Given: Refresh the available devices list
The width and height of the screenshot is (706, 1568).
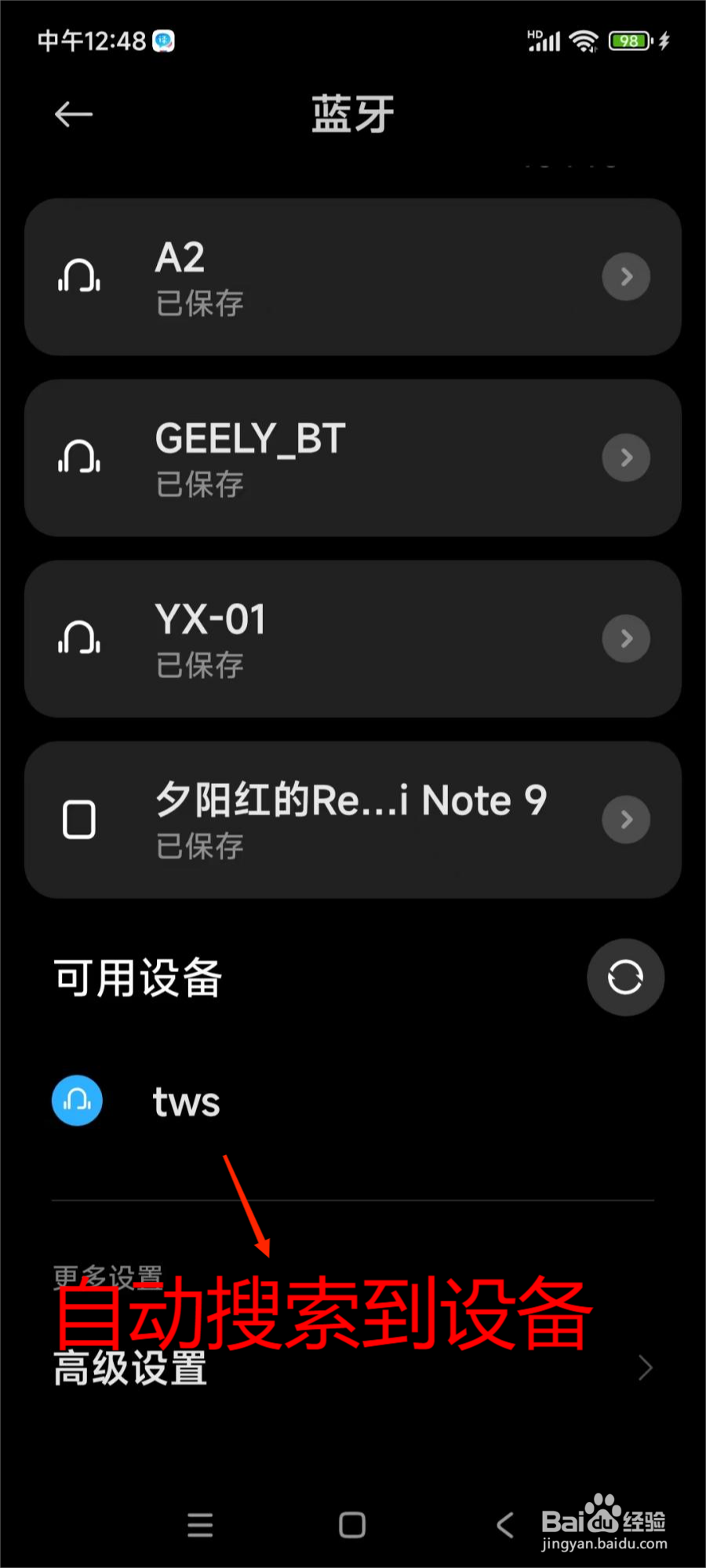Looking at the screenshot, I should click(x=625, y=977).
